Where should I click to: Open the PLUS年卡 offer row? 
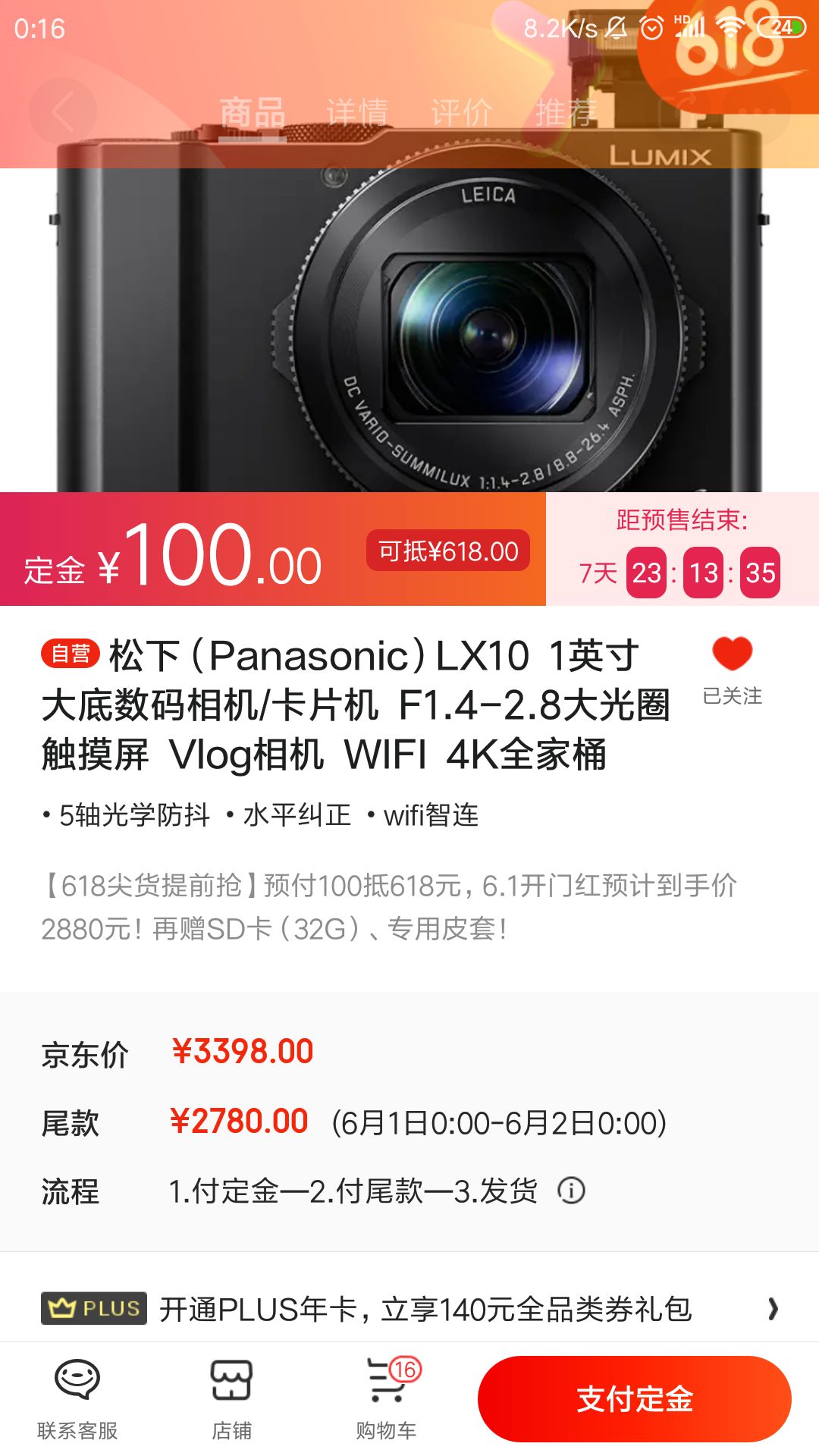pos(409,1308)
